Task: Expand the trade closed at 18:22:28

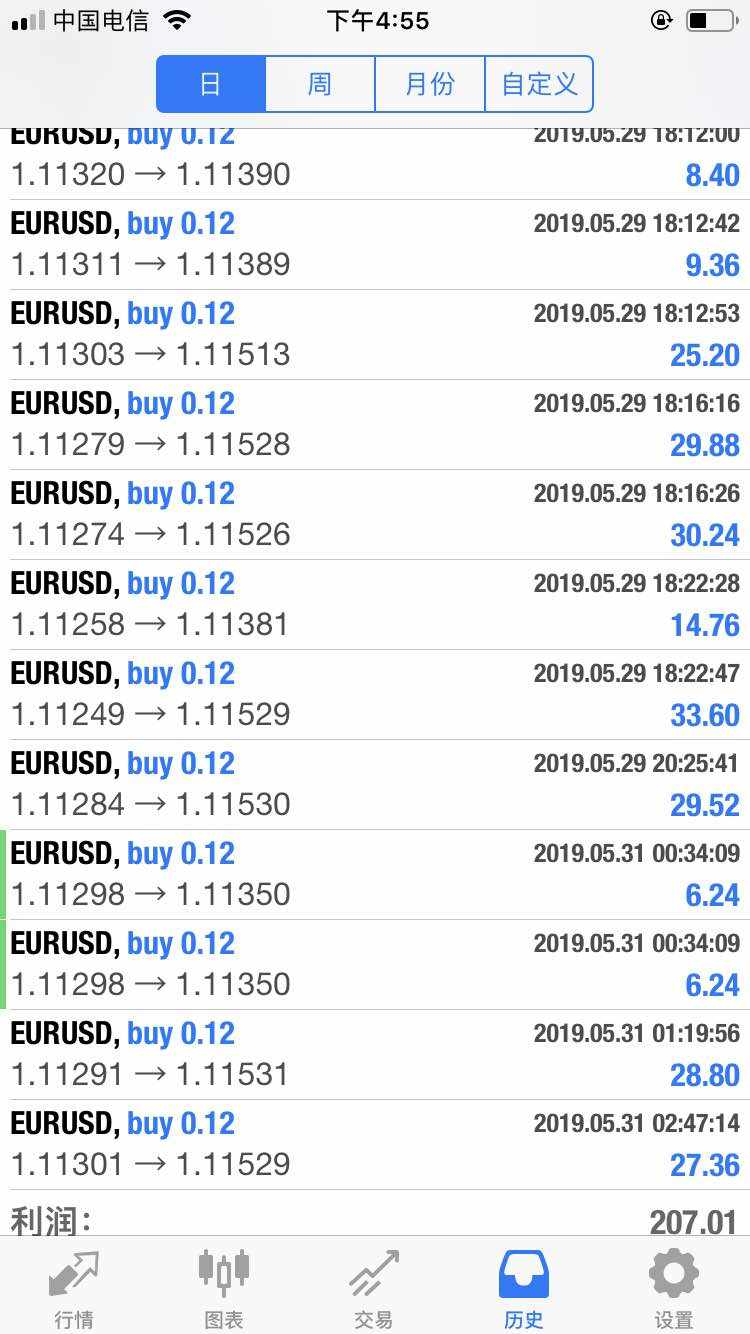Action: (375, 605)
